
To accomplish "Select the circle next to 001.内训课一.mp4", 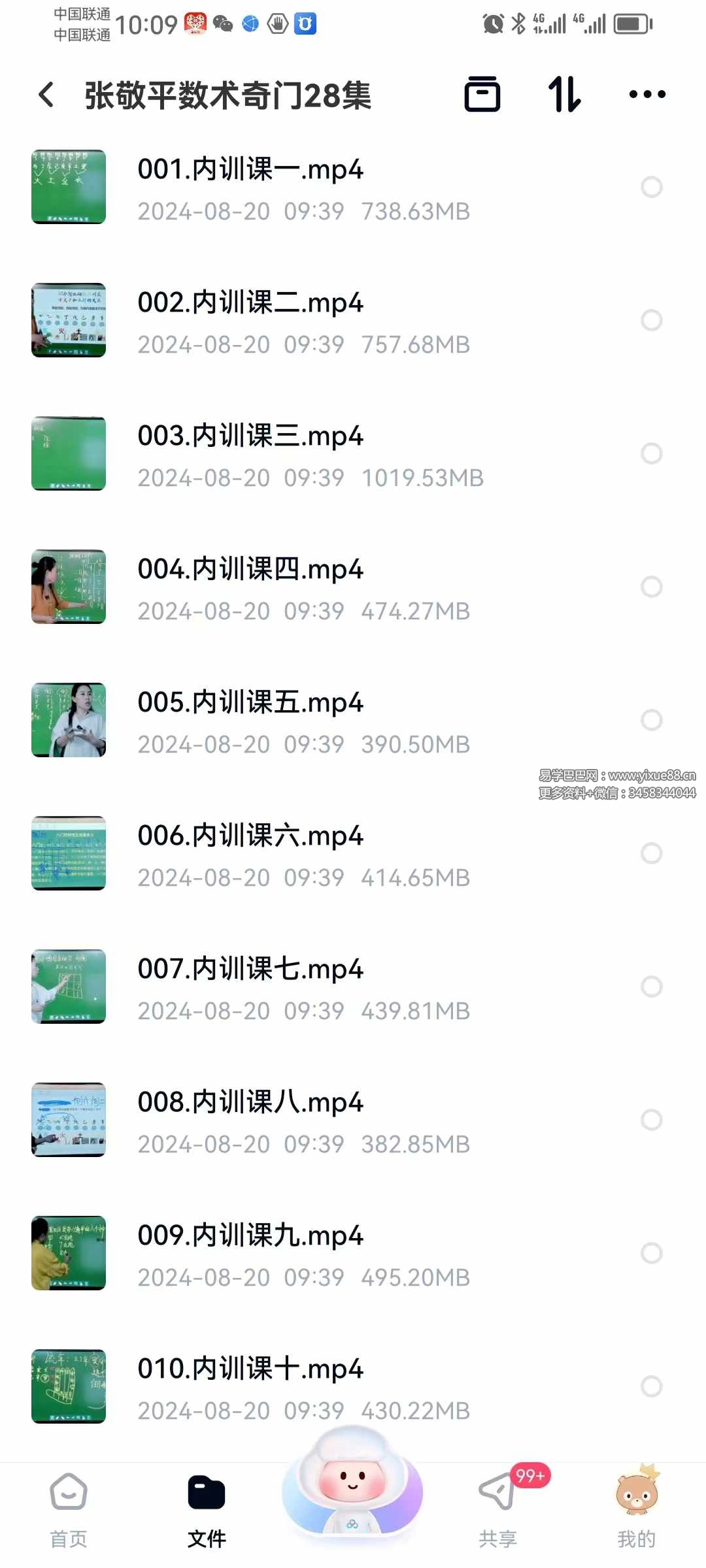I will (x=651, y=188).
